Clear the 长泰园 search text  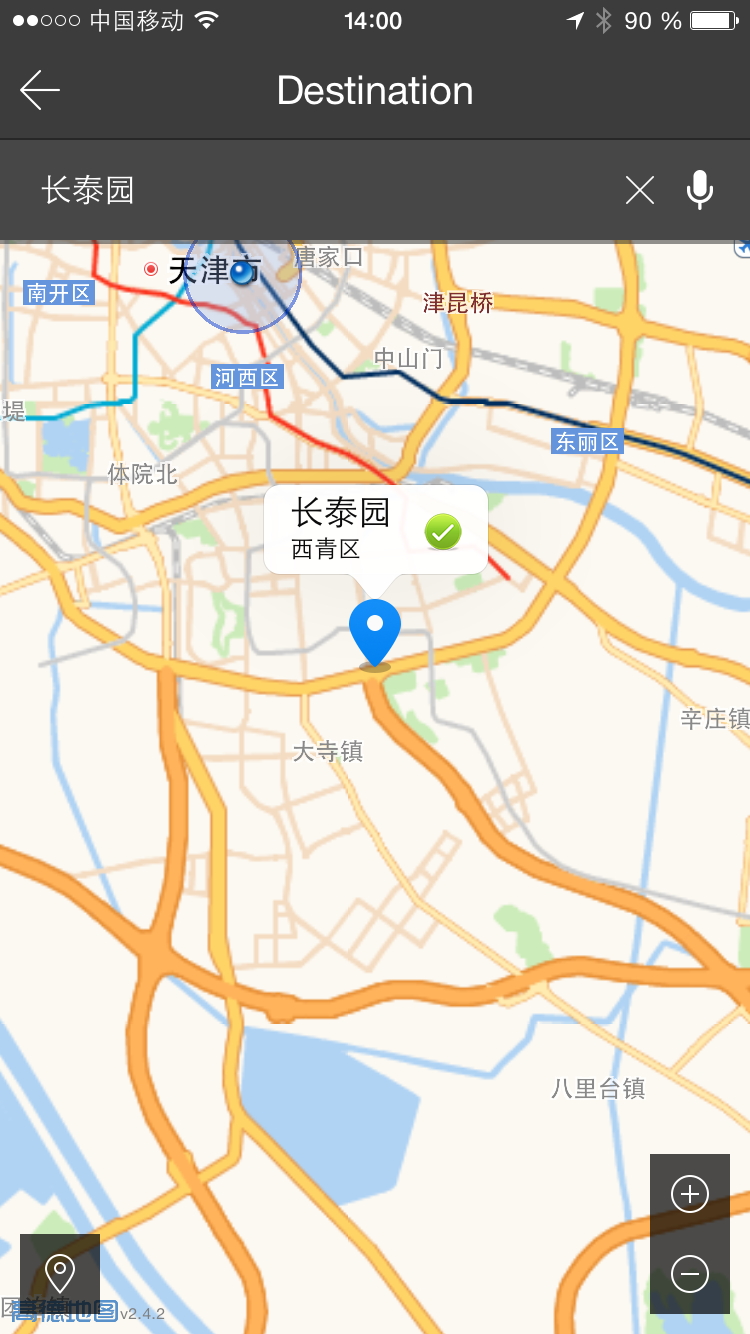click(639, 190)
